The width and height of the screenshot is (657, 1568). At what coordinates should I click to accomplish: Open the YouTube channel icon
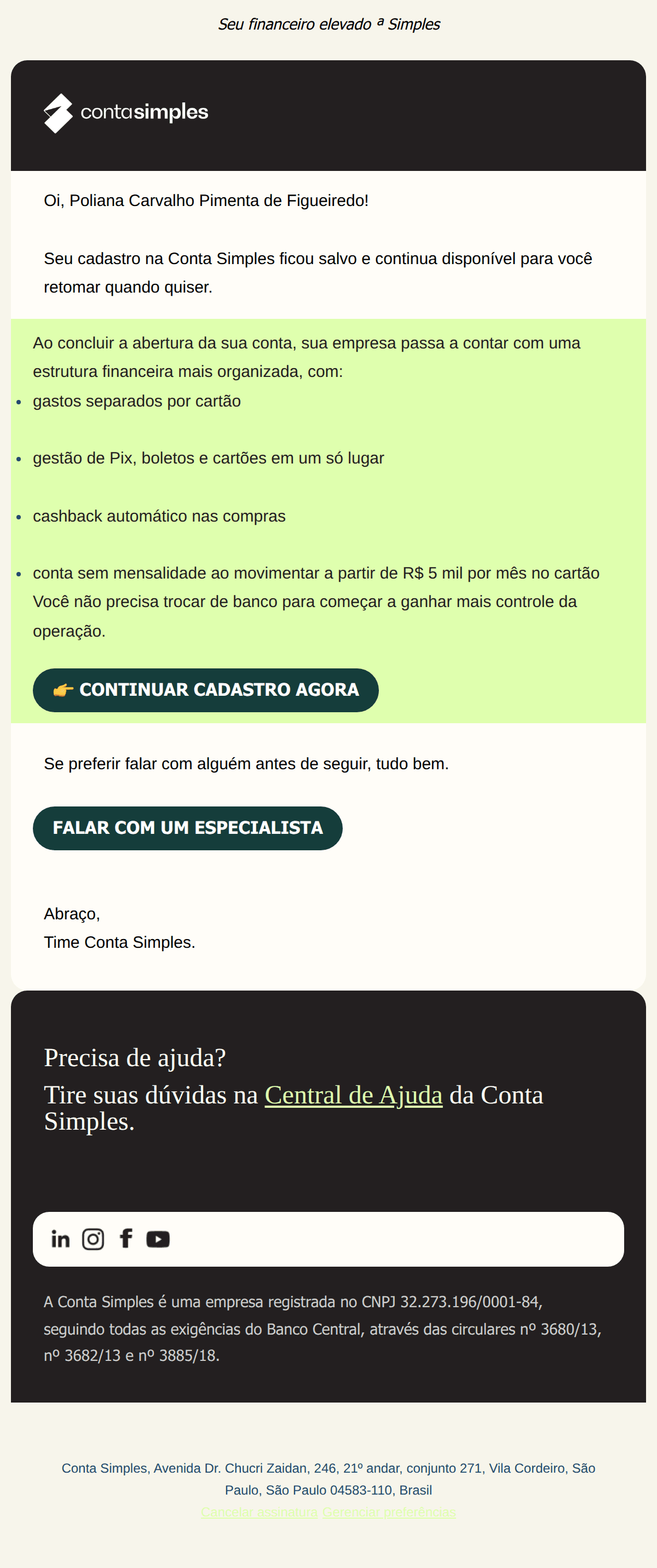tap(157, 1239)
